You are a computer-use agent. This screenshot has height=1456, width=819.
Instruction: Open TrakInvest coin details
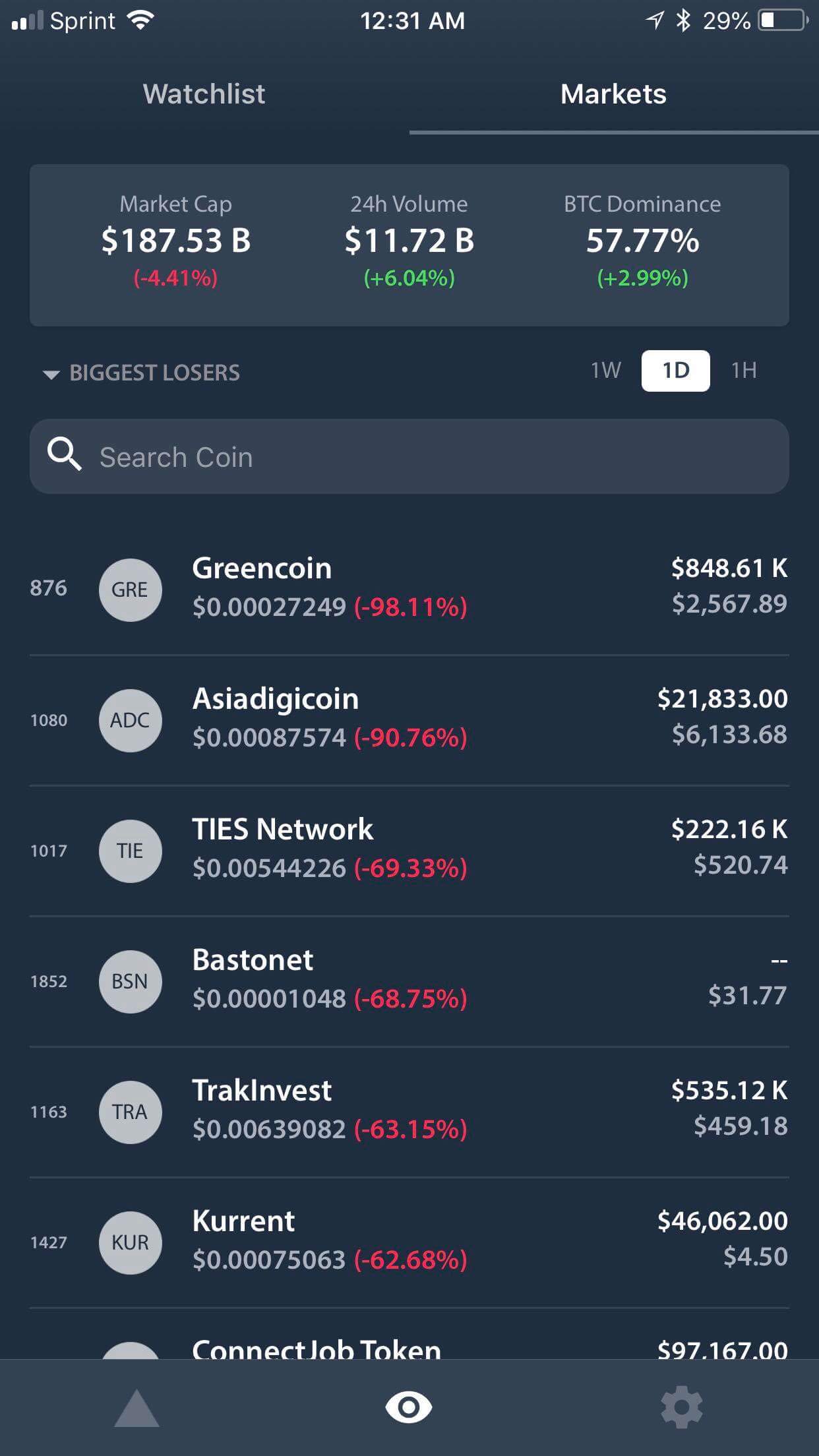click(409, 1111)
